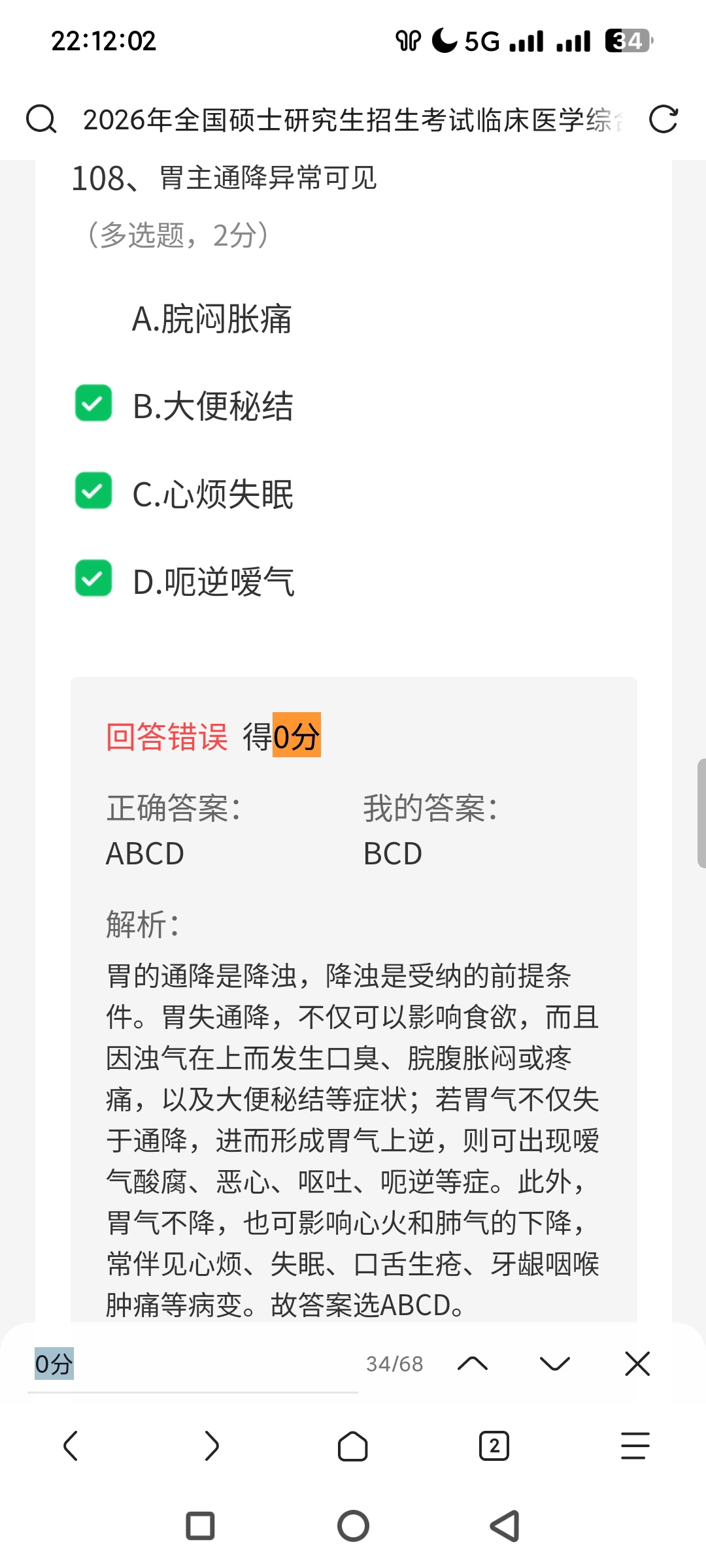Viewport: 706px width, 1568px height.
Task: Open the page title address field
Action: click(x=353, y=120)
